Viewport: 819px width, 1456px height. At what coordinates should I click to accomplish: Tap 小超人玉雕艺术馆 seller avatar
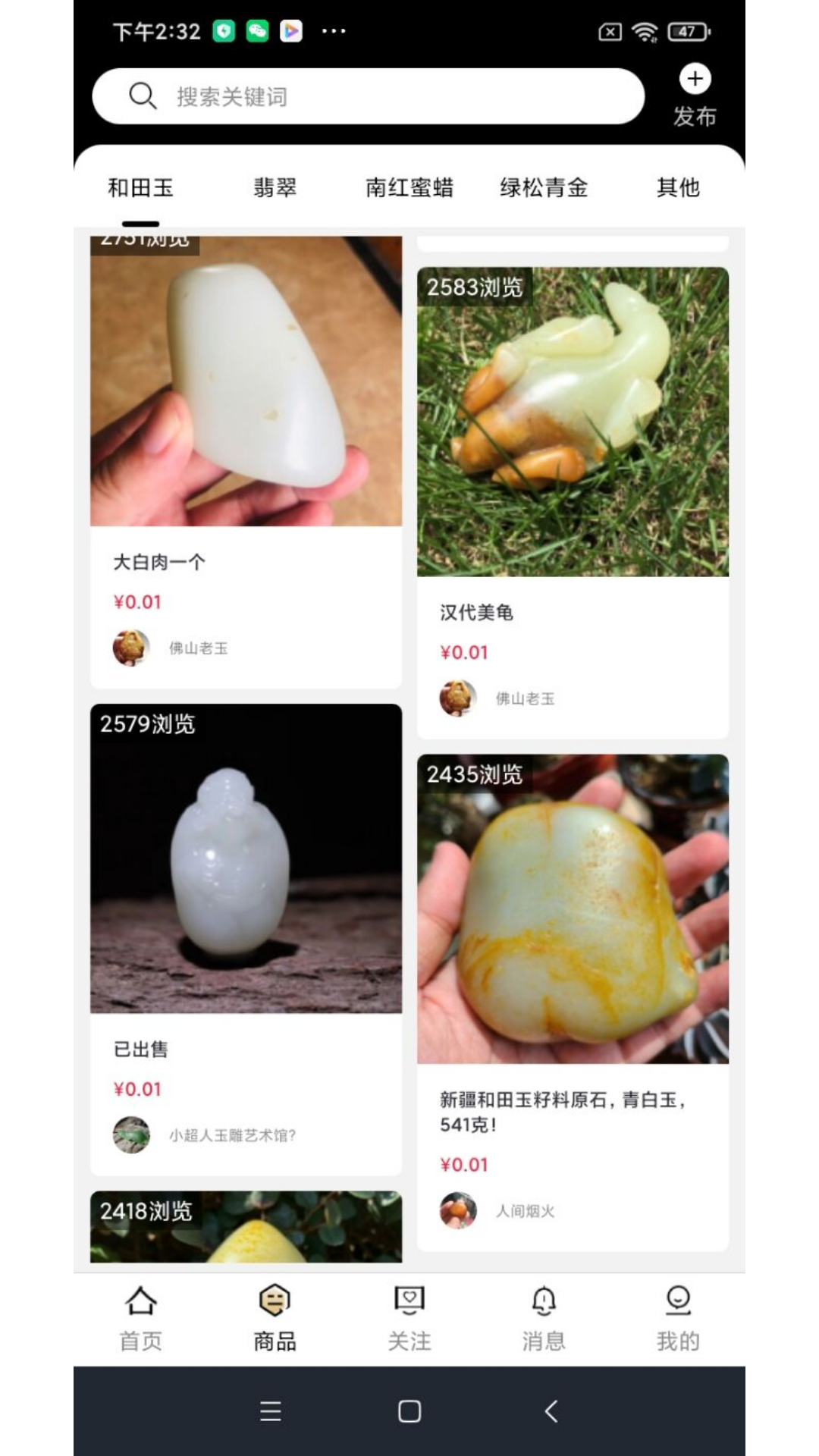(132, 1135)
